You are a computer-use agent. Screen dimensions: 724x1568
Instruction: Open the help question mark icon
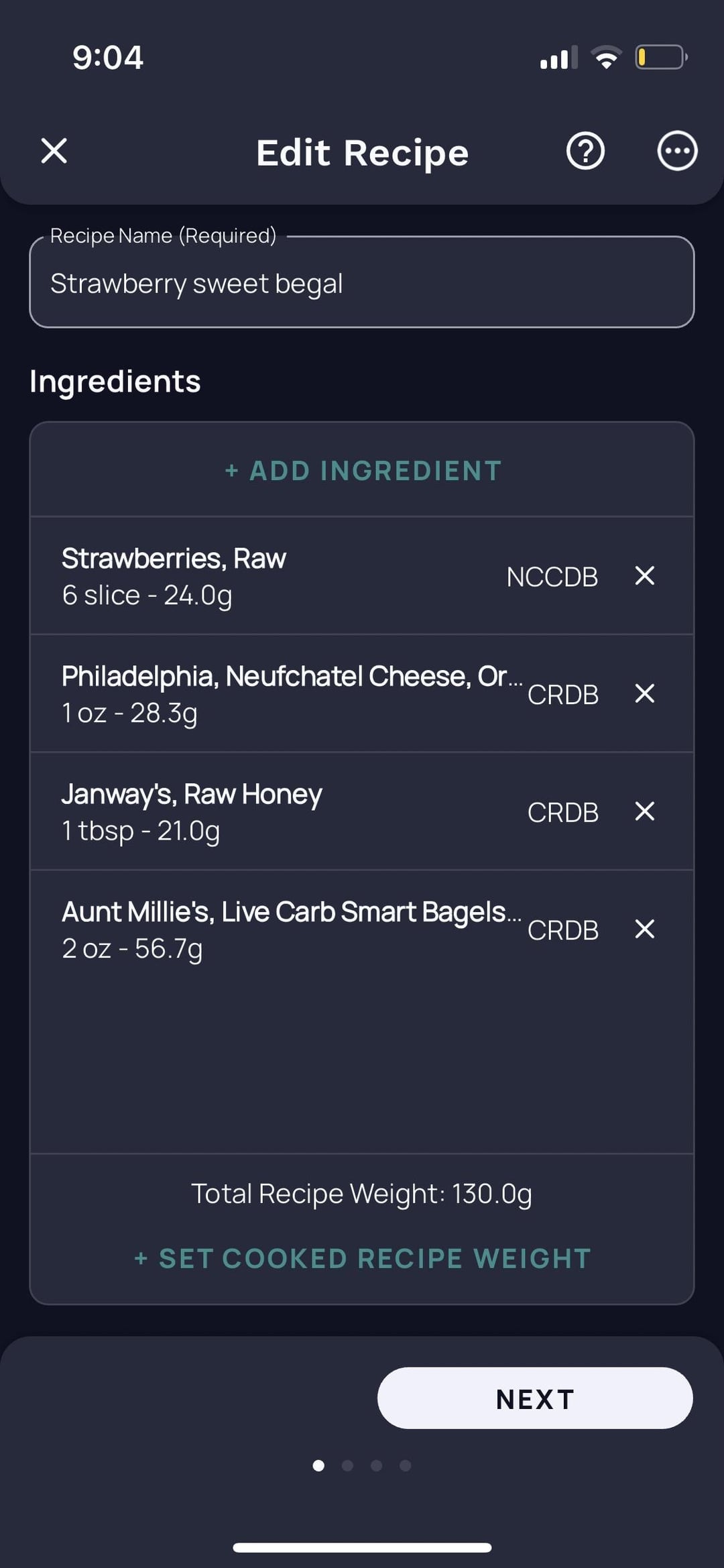pos(585,151)
